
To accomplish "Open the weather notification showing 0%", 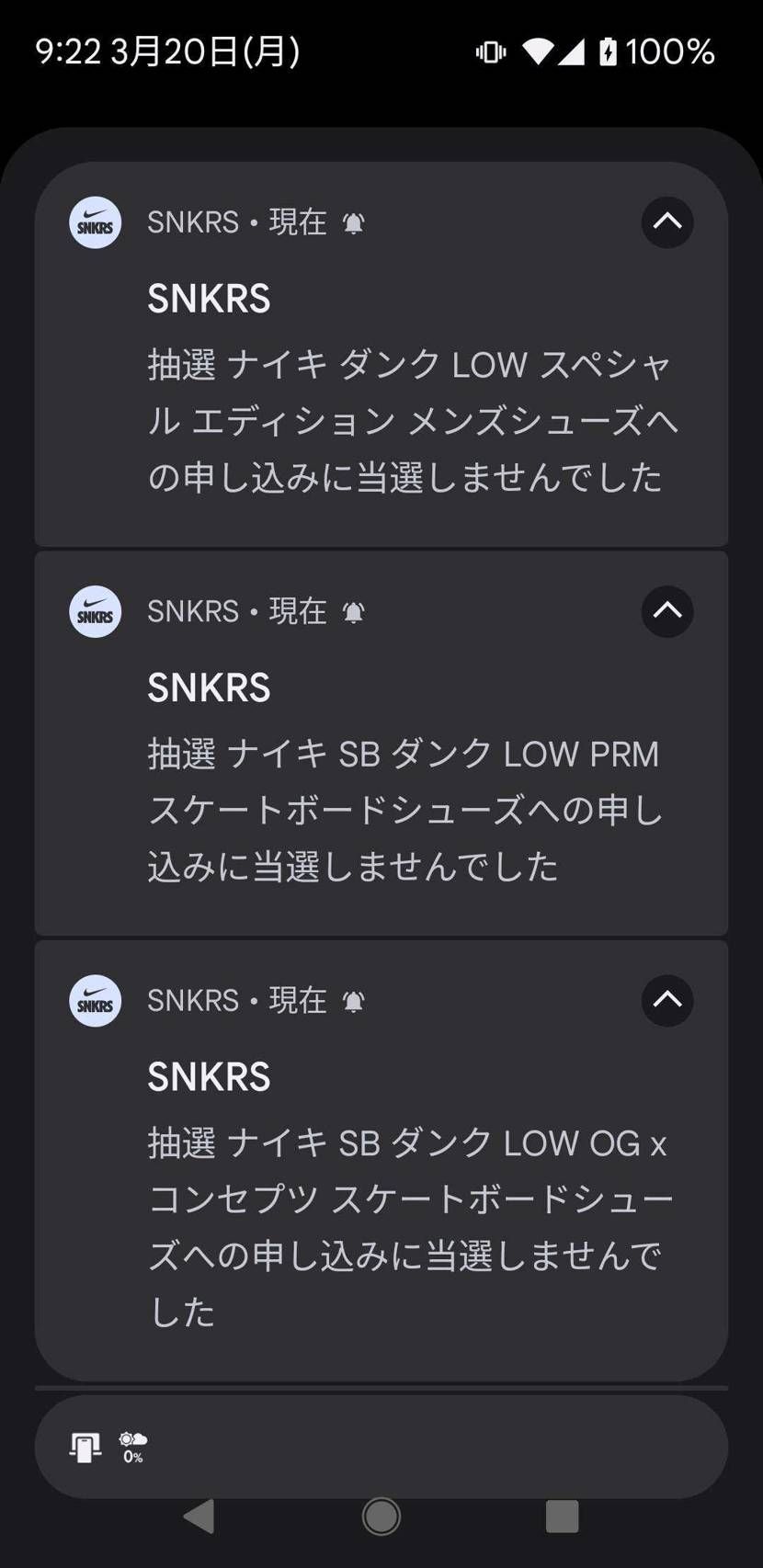I will tap(131, 1446).
